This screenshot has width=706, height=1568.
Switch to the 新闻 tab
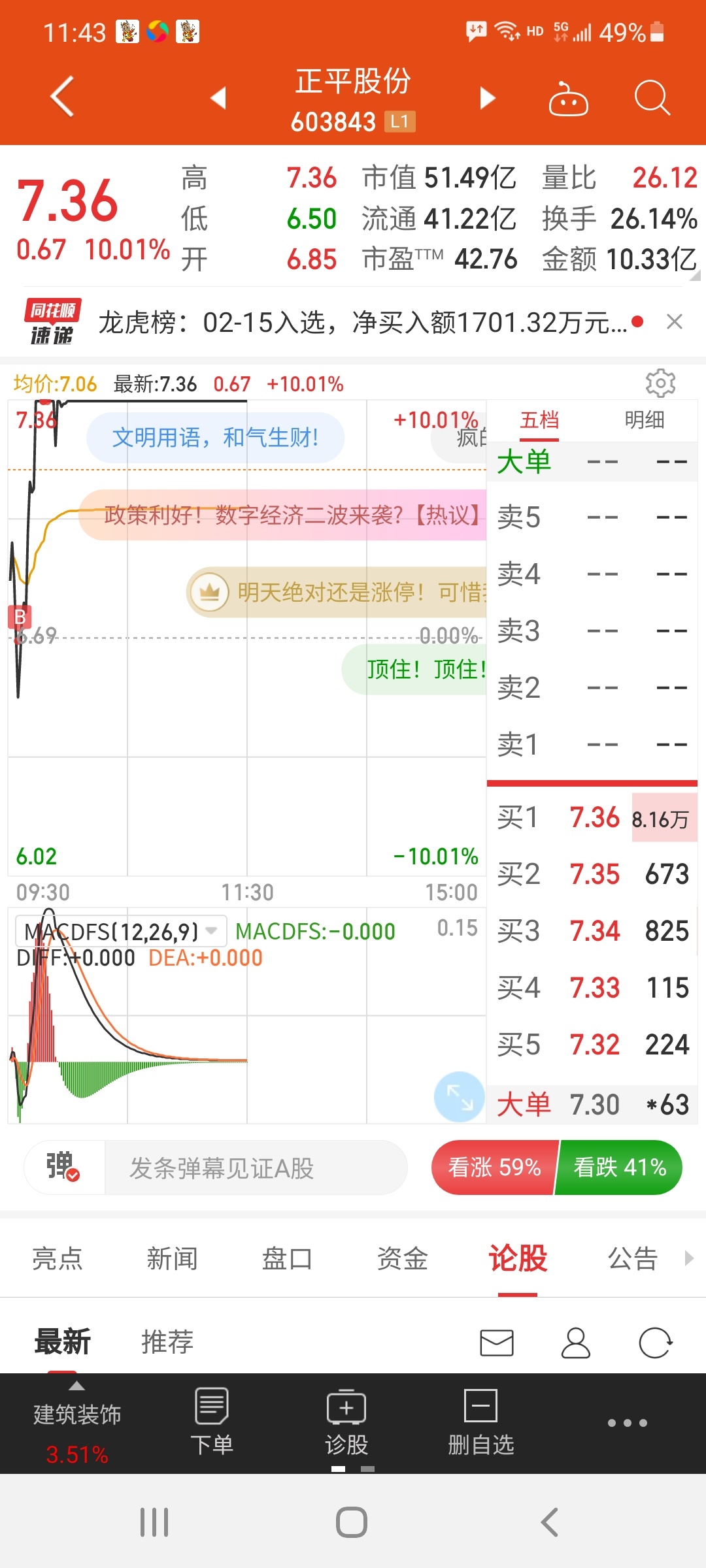click(x=172, y=1258)
